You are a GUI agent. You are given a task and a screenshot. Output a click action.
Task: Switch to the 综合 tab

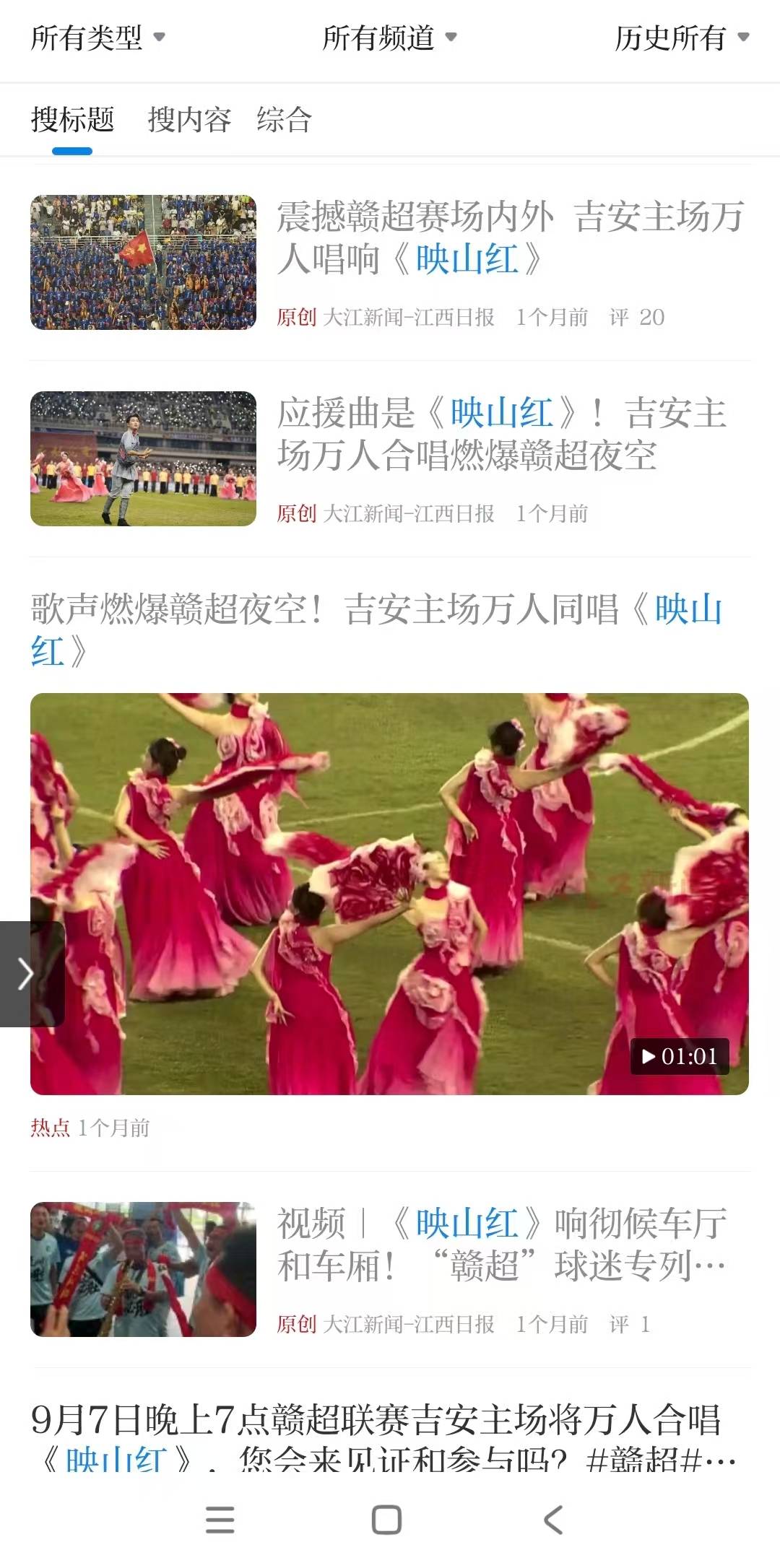pyautogui.click(x=284, y=120)
